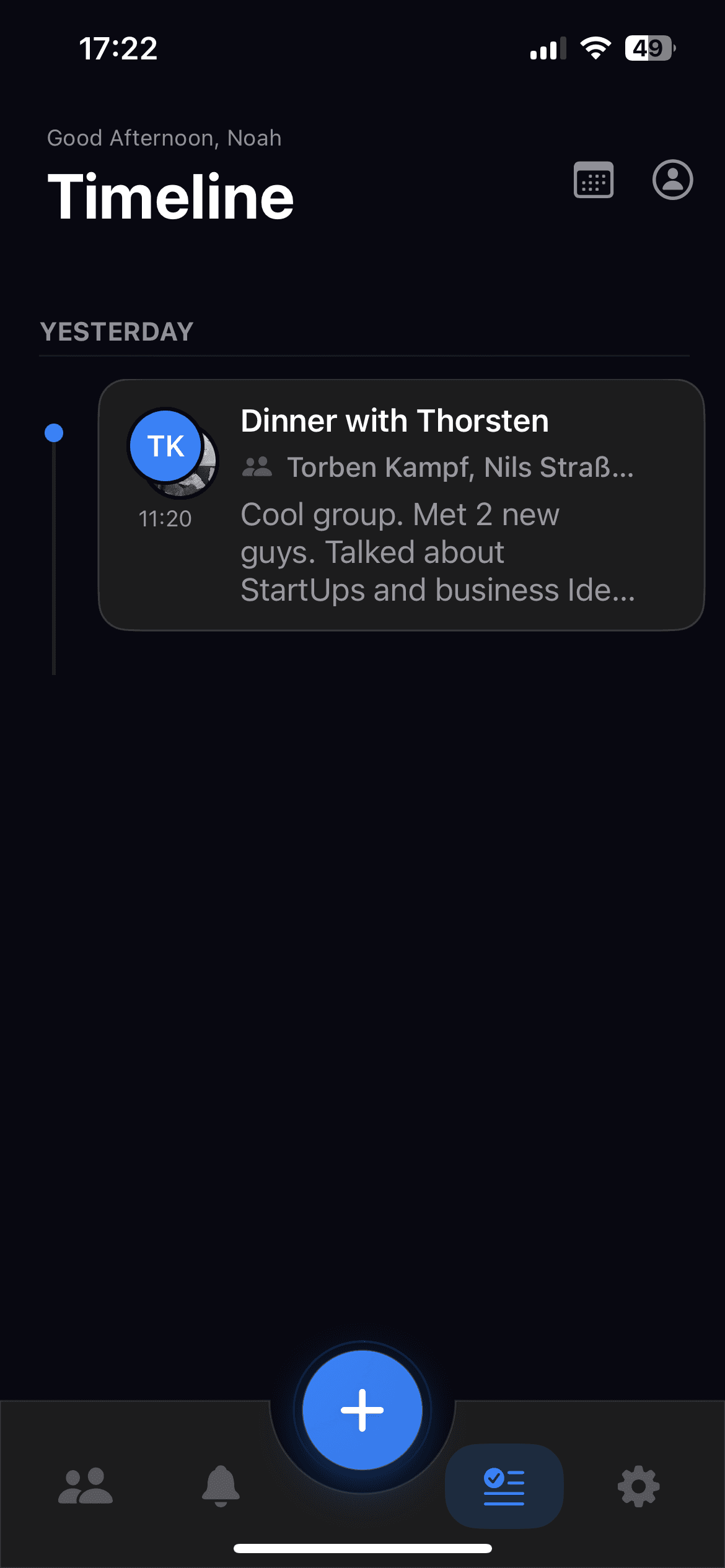The image size is (725, 1568).
Task: Tap the 11:20 timestamp
Action: pos(165,519)
